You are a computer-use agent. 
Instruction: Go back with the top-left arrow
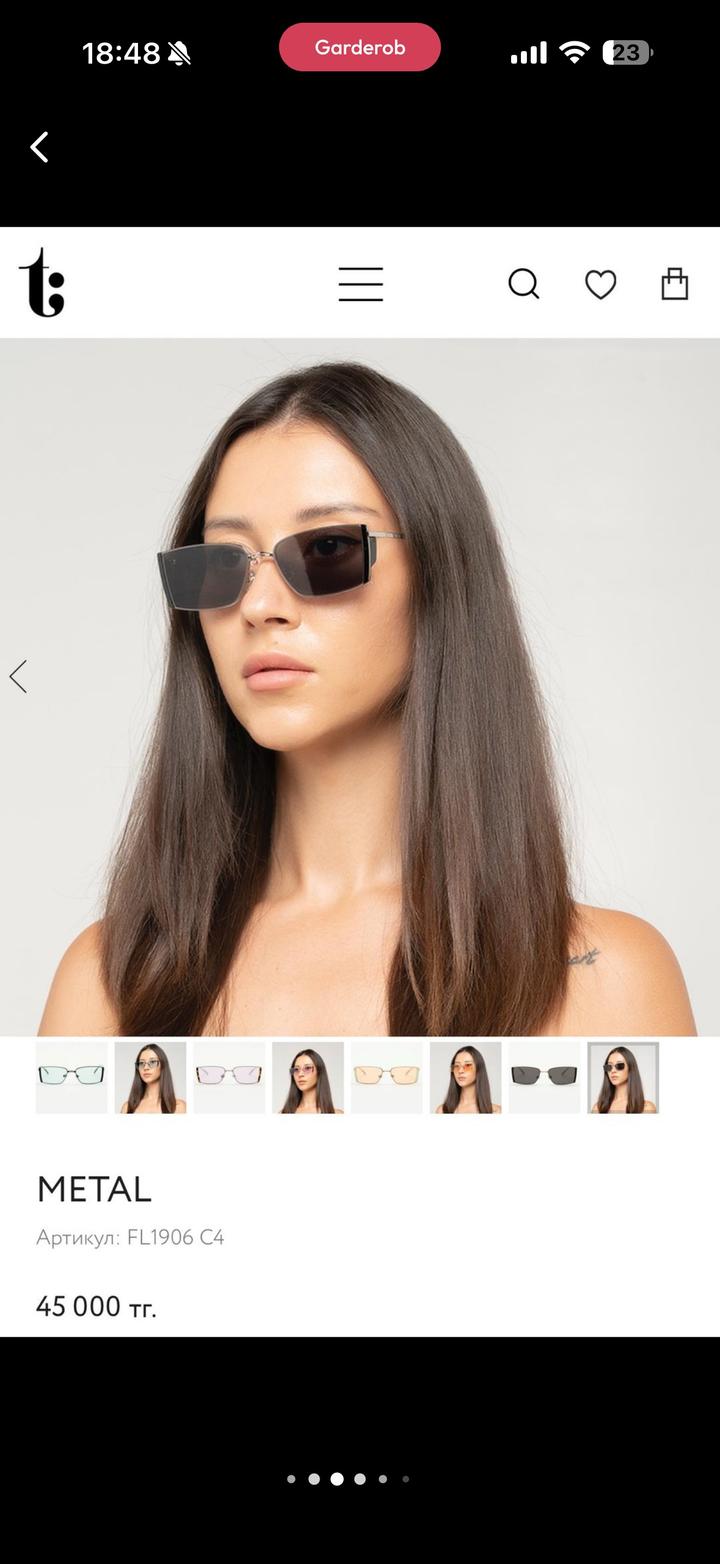click(x=39, y=147)
